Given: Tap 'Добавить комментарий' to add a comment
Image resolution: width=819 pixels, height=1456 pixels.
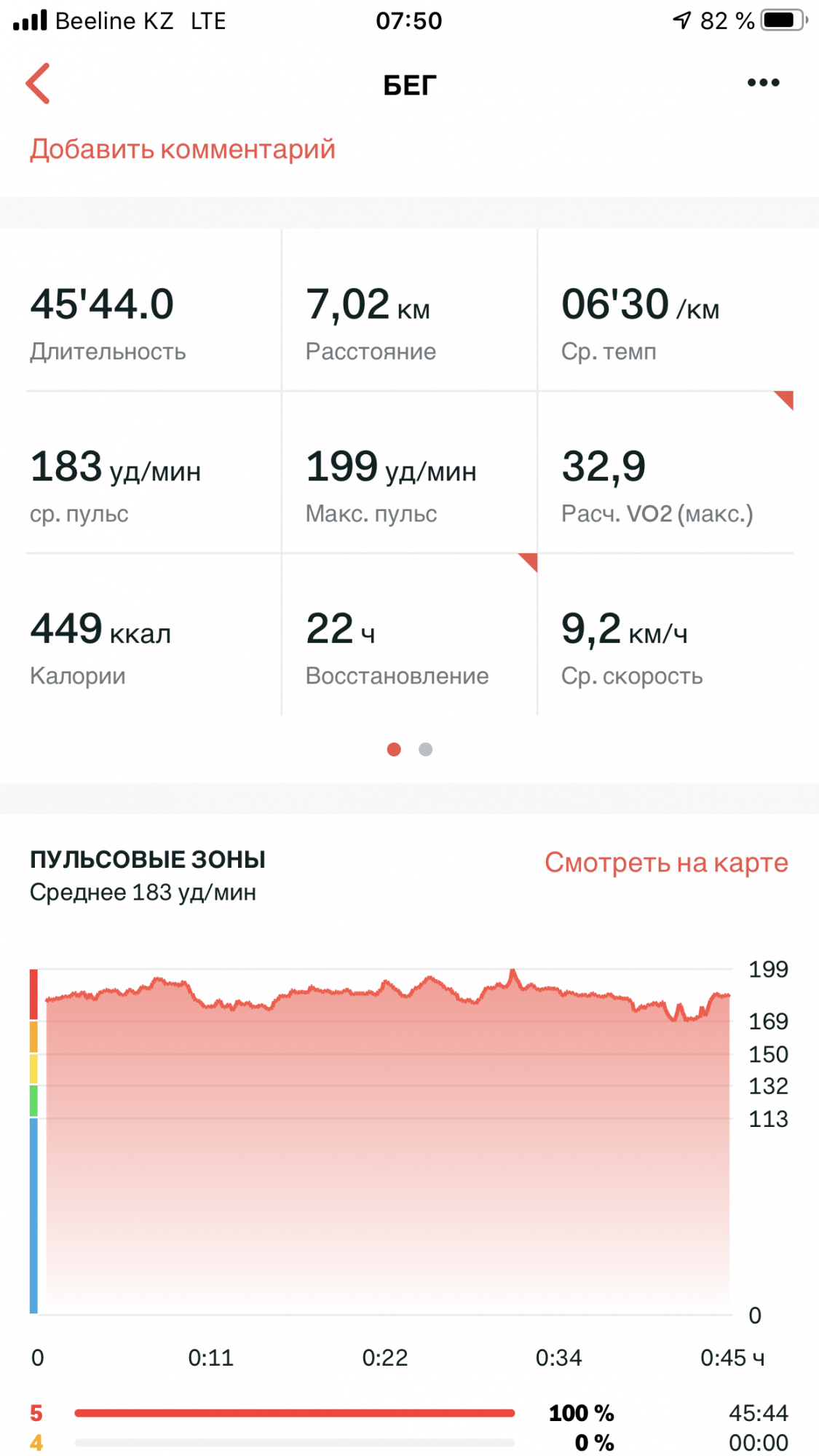Looking at the screenshot, I should click(x=182, y=149).
